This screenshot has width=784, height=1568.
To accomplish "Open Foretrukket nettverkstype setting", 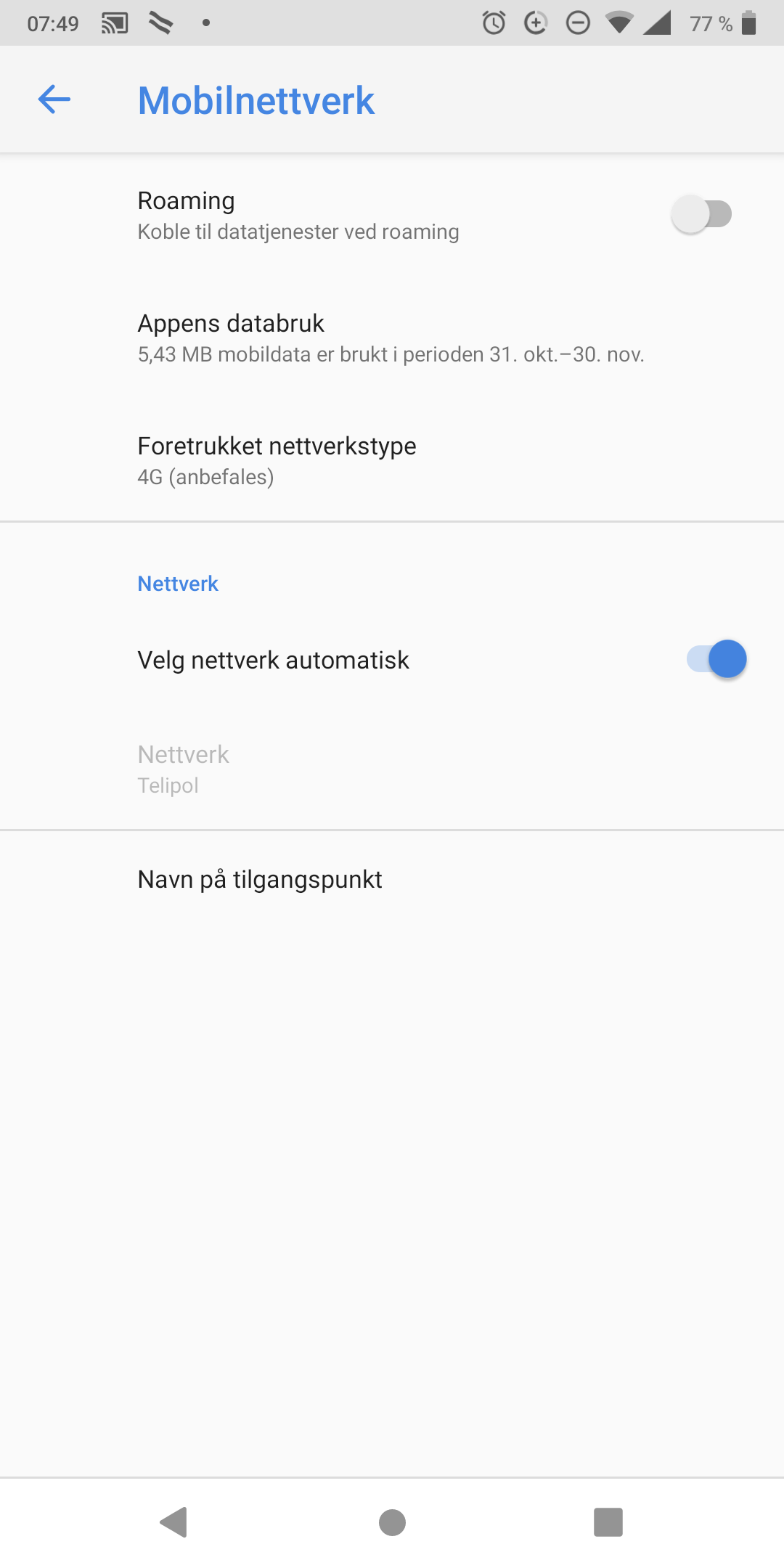I will click(392, 460).
